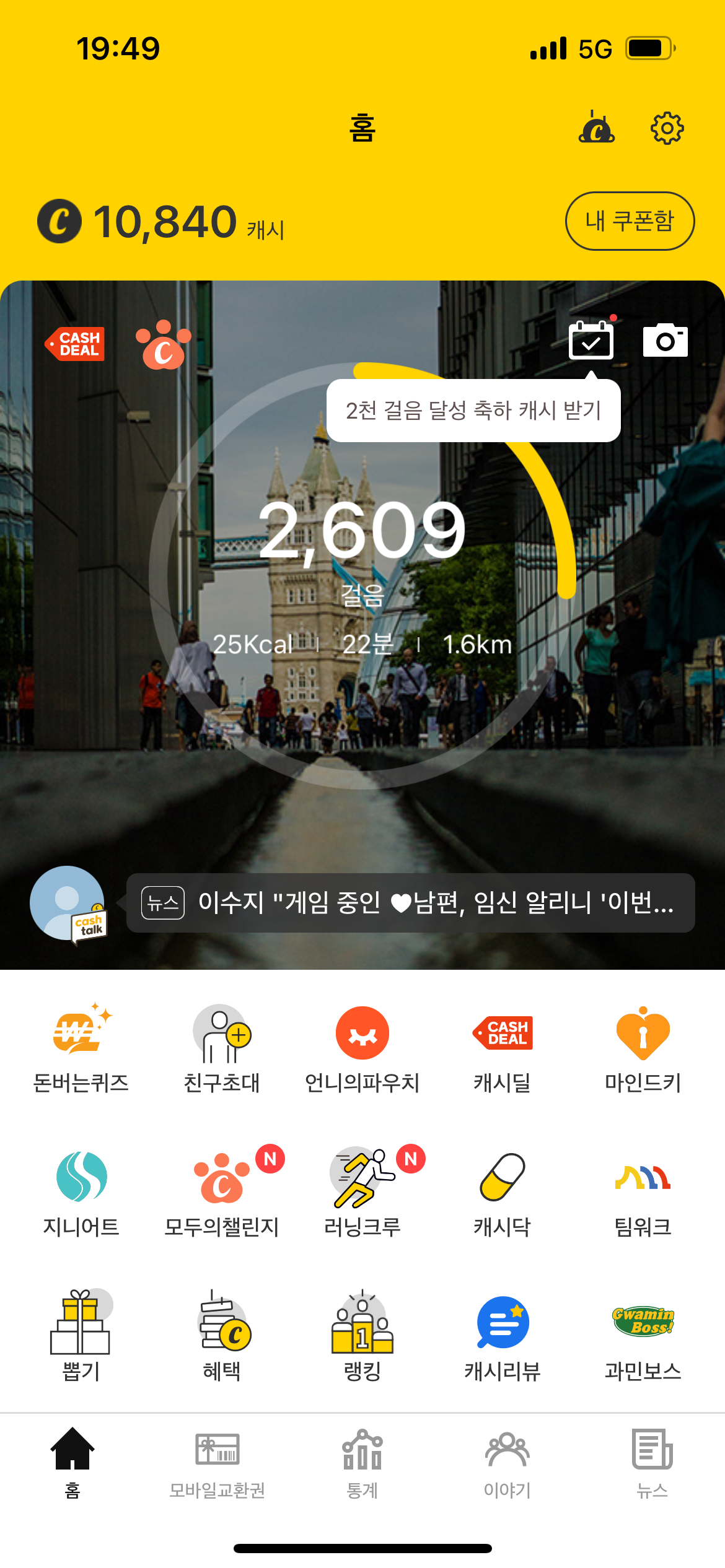Go to 뉴스 tab in bottom bar
Image resolution: width=725 pixels, height=1568 pixels.
point(652,1465)
